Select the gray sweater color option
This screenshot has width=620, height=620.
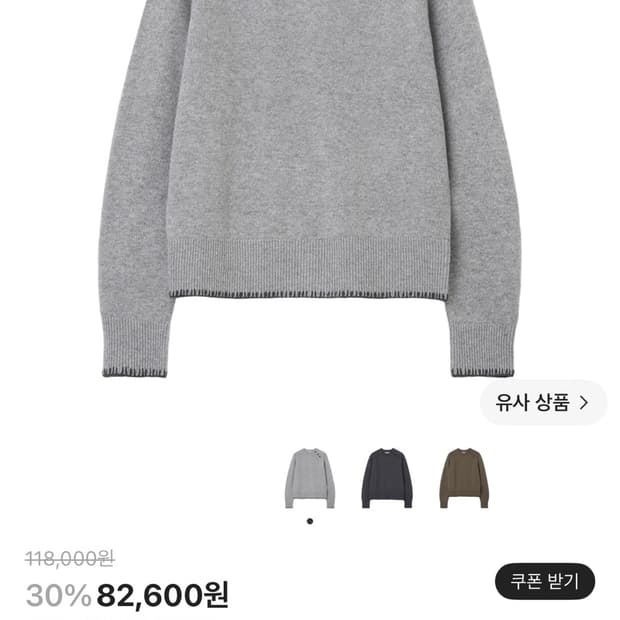pos(310,478)
